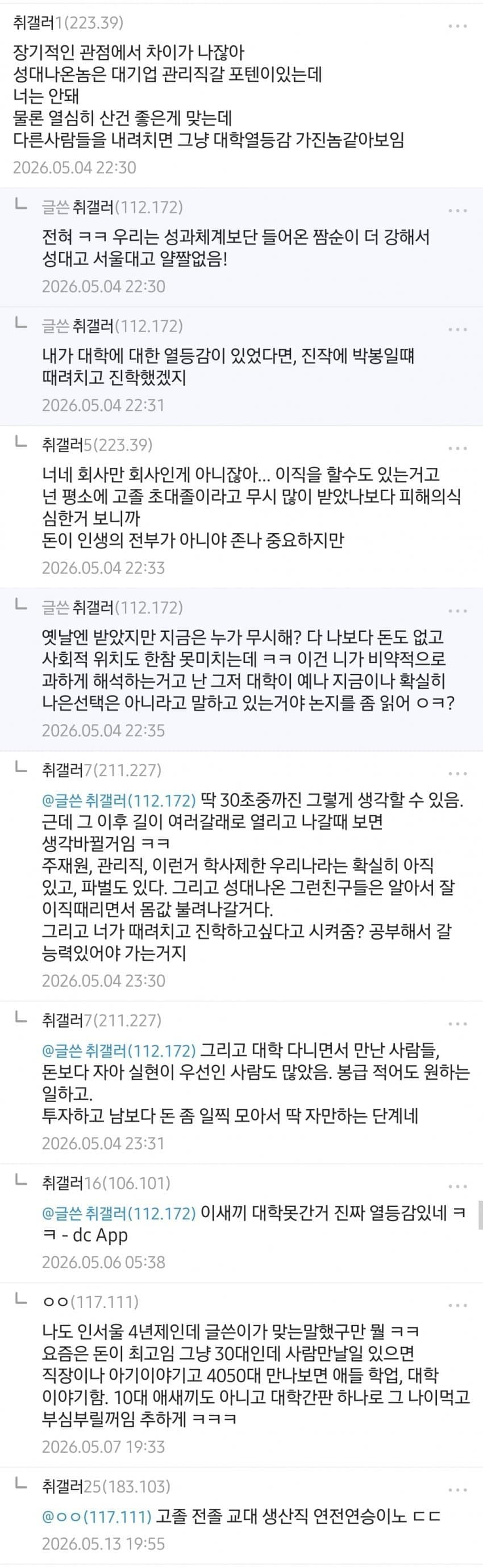Open more options for 취갤러7's 23:31 reply
Screen dimensions: 483x1568
(x=457, y=1023)
